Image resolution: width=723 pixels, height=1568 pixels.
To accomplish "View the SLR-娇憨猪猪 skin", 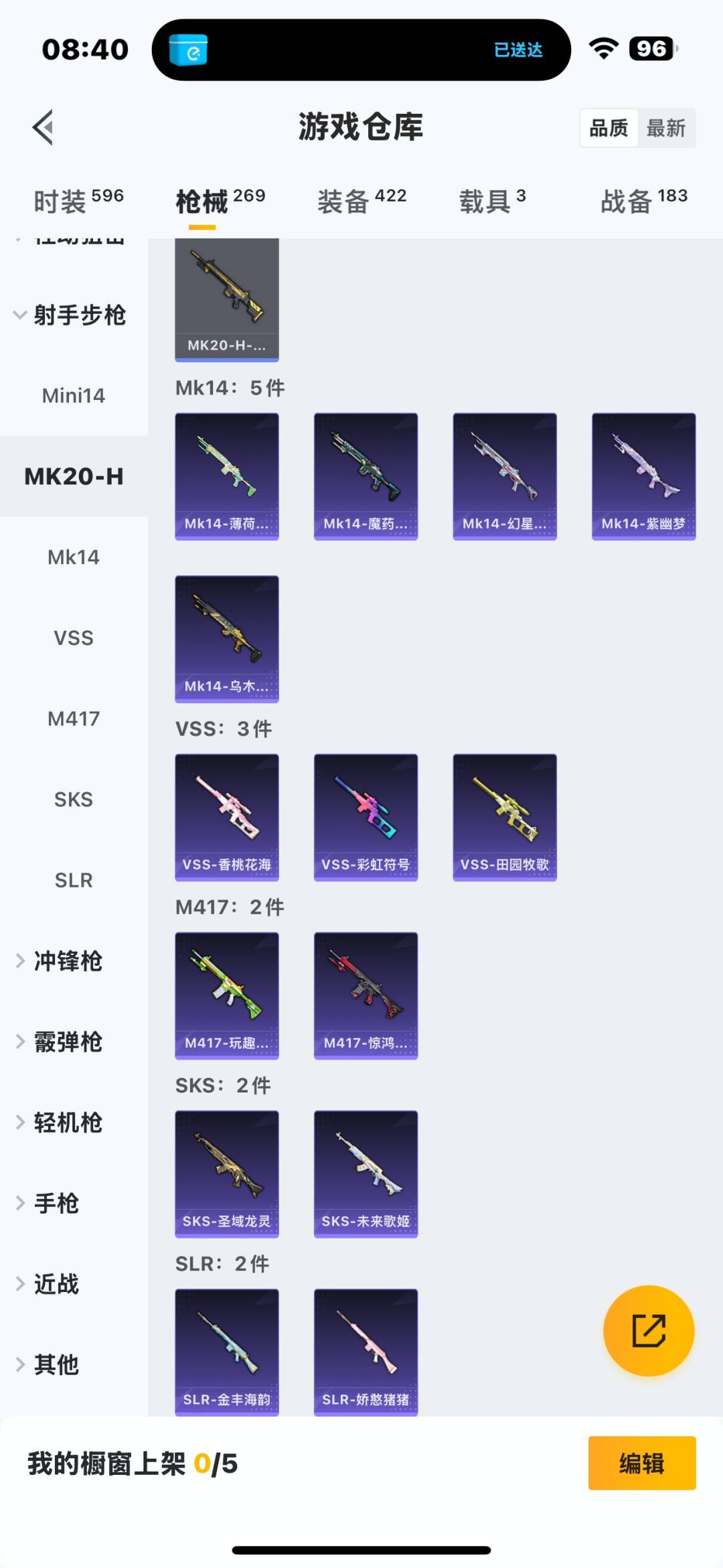I will coord(366,1352).
